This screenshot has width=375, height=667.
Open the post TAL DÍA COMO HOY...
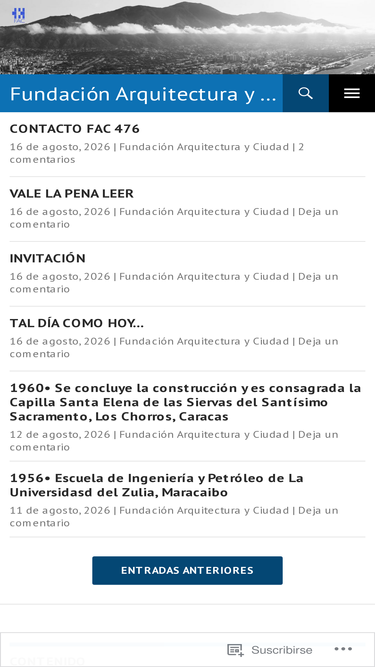pos(77,323)
